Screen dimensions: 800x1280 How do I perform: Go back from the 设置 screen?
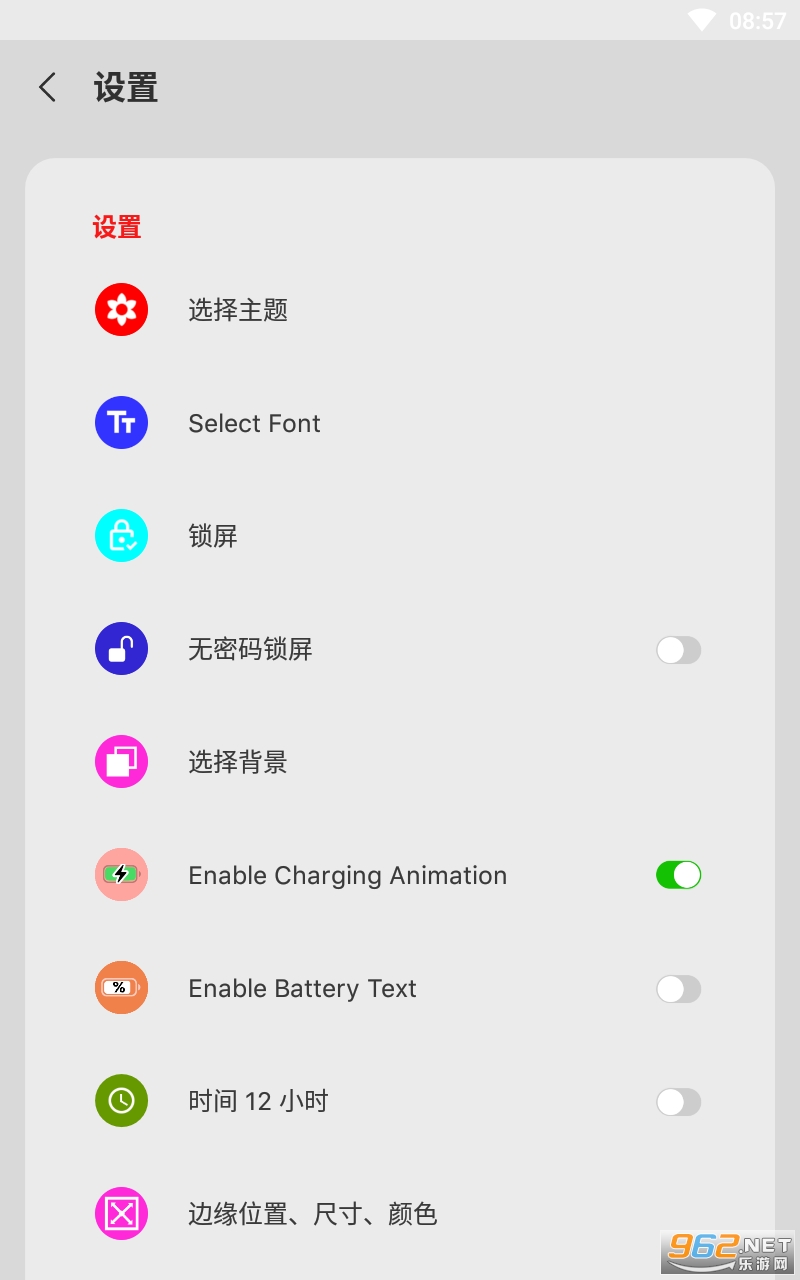tap(47, 87)
